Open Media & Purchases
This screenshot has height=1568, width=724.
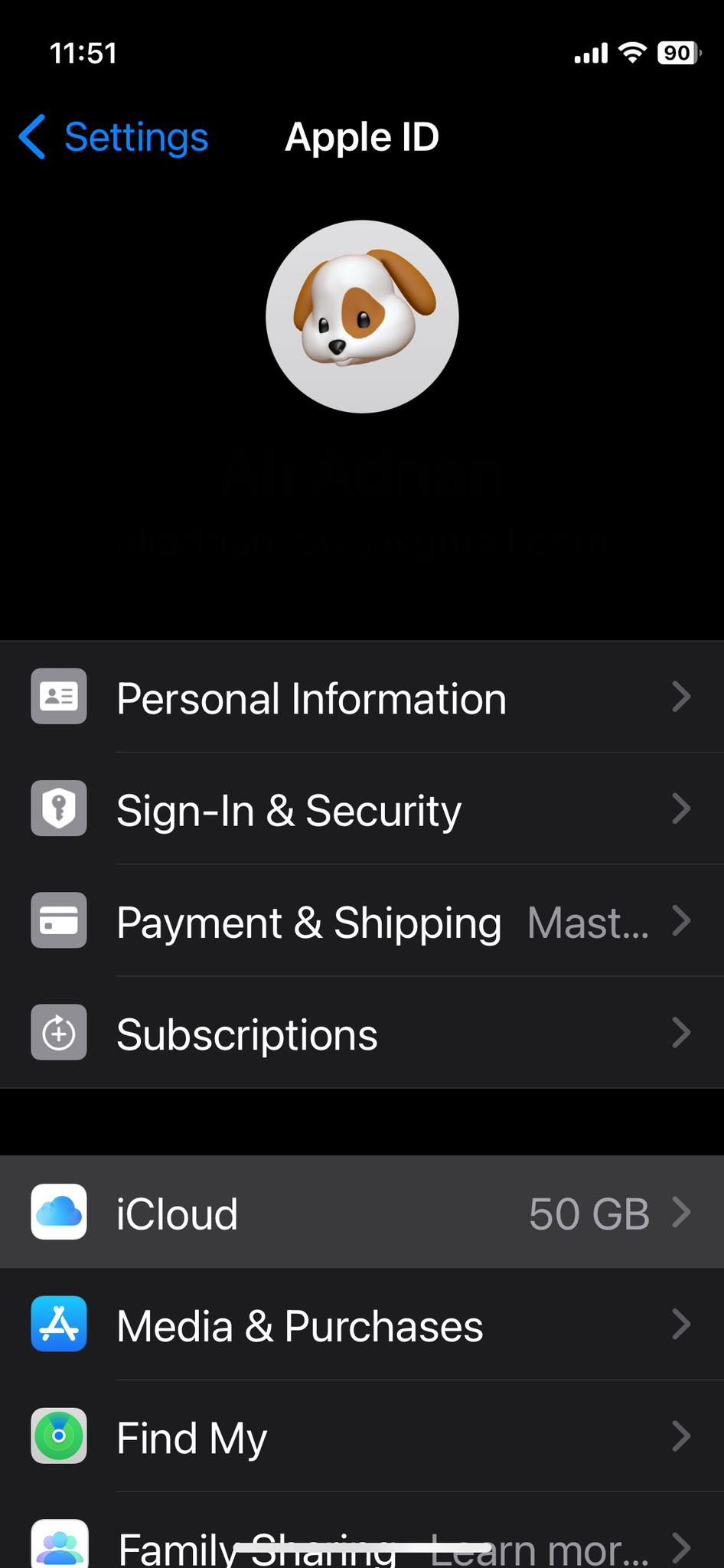[x=361, y=1325]
